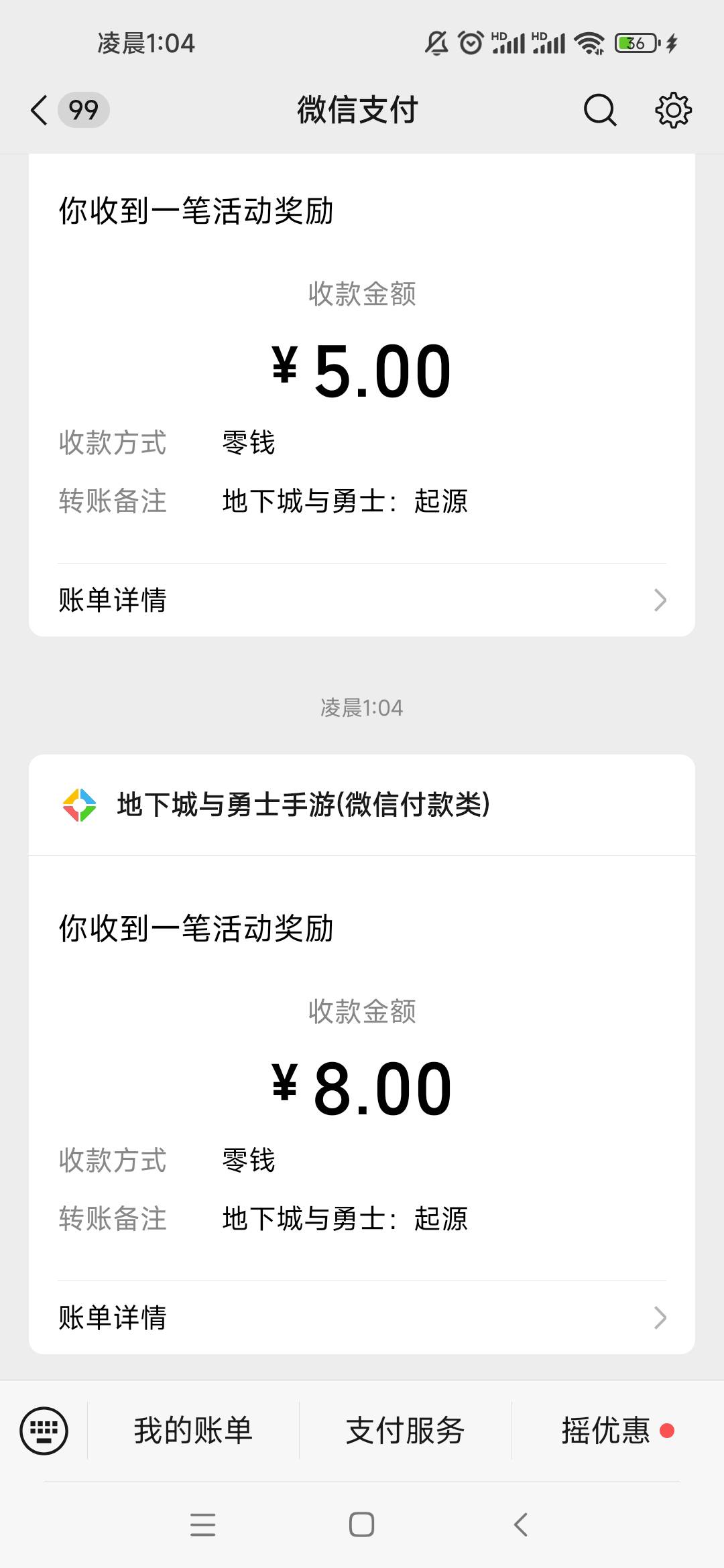Tap the system recent apps button
The width and height of the screenshot is (724, 1568).
202,1524
